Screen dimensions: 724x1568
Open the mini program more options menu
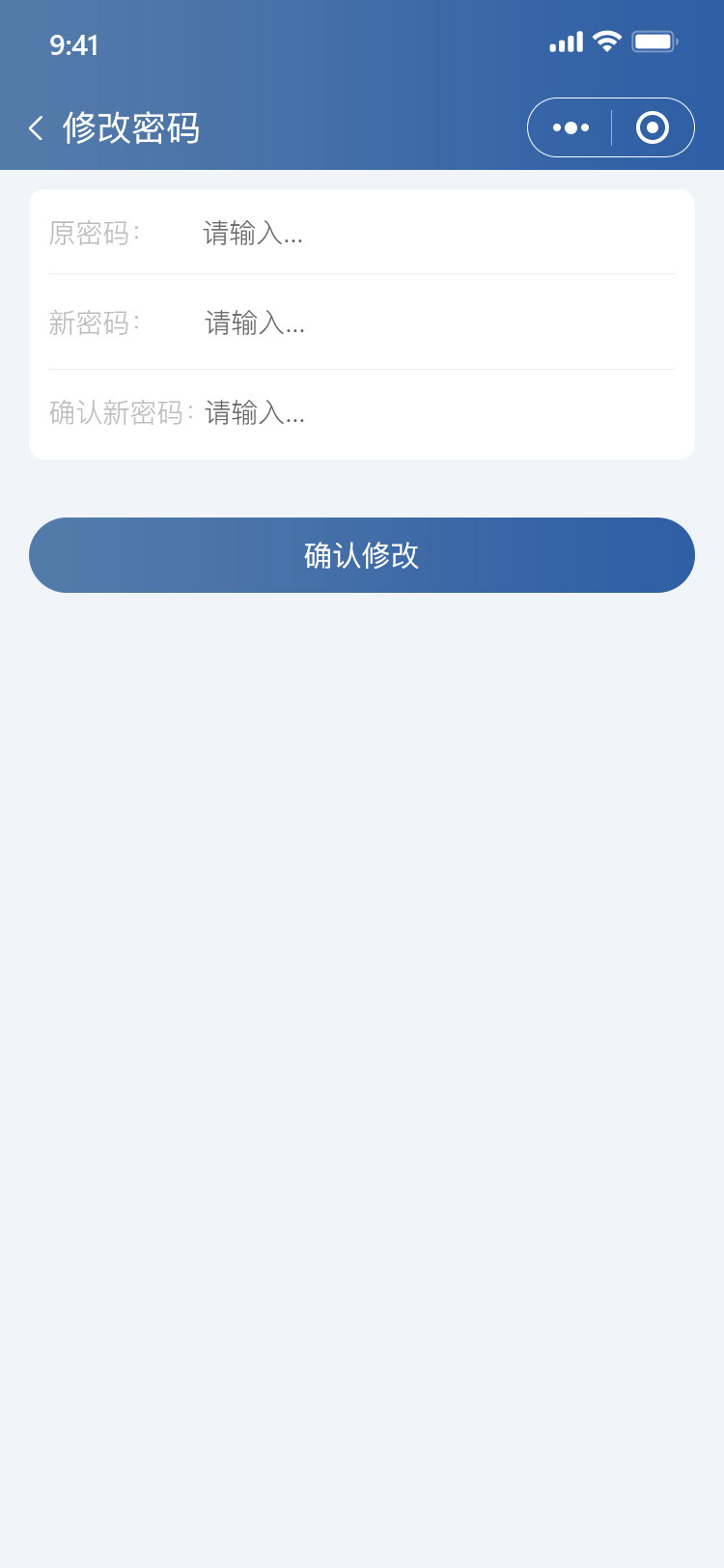pyautogui.click(x=571, y=127)
